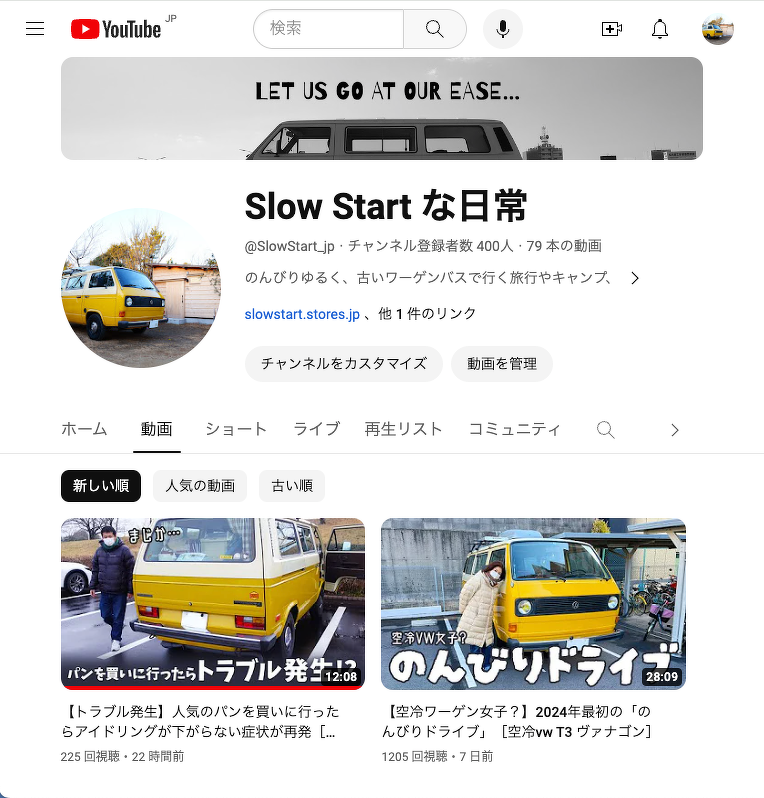Open the account avatar menu

click(718, 29)
